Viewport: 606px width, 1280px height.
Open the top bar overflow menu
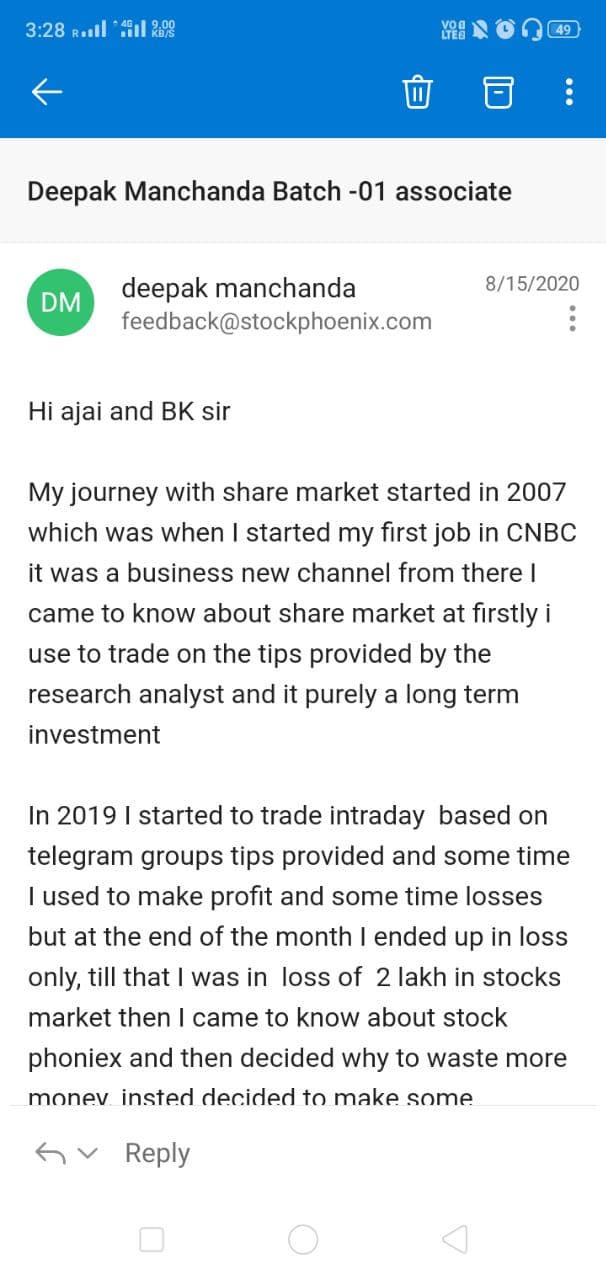coord(569,93)
